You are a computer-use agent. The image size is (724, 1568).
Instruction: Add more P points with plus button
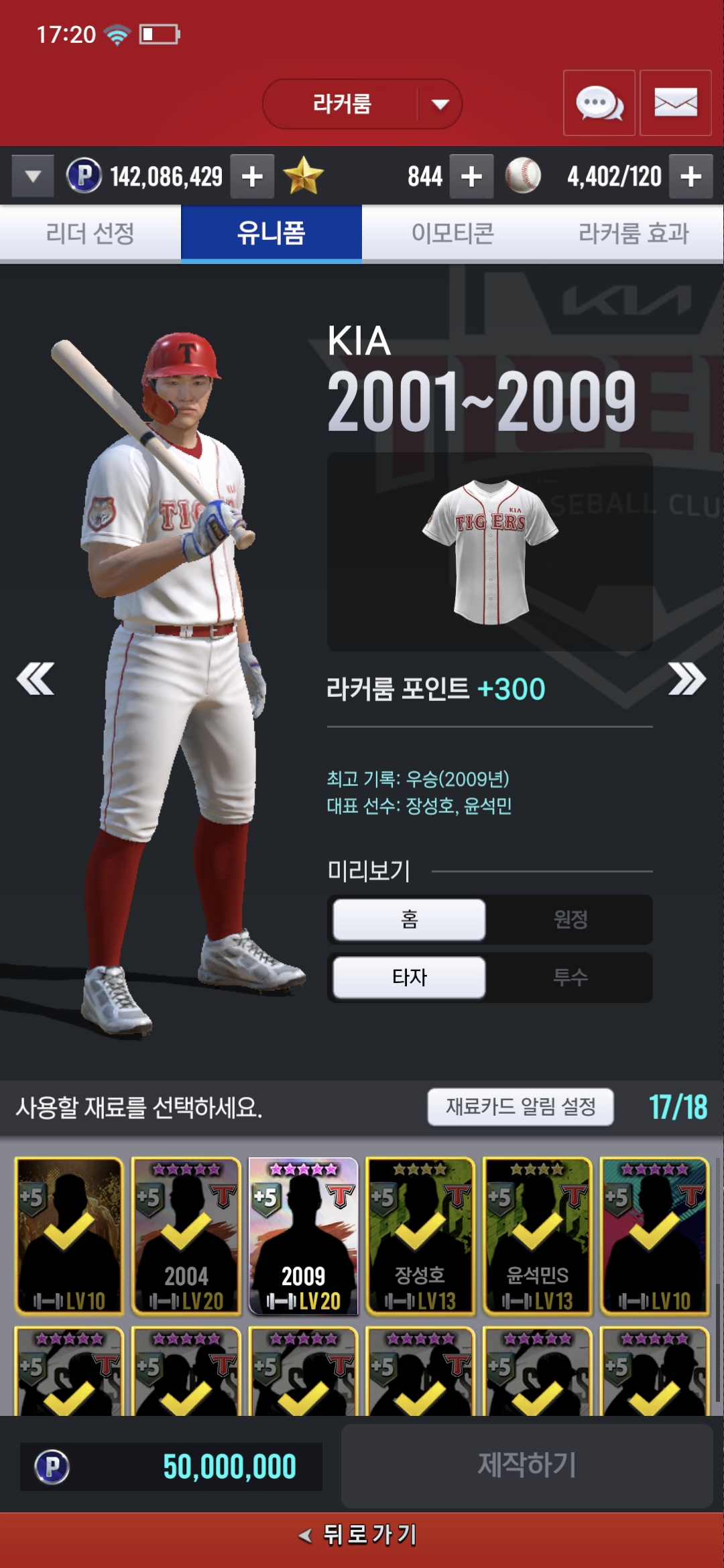click(x=252, y=177)
